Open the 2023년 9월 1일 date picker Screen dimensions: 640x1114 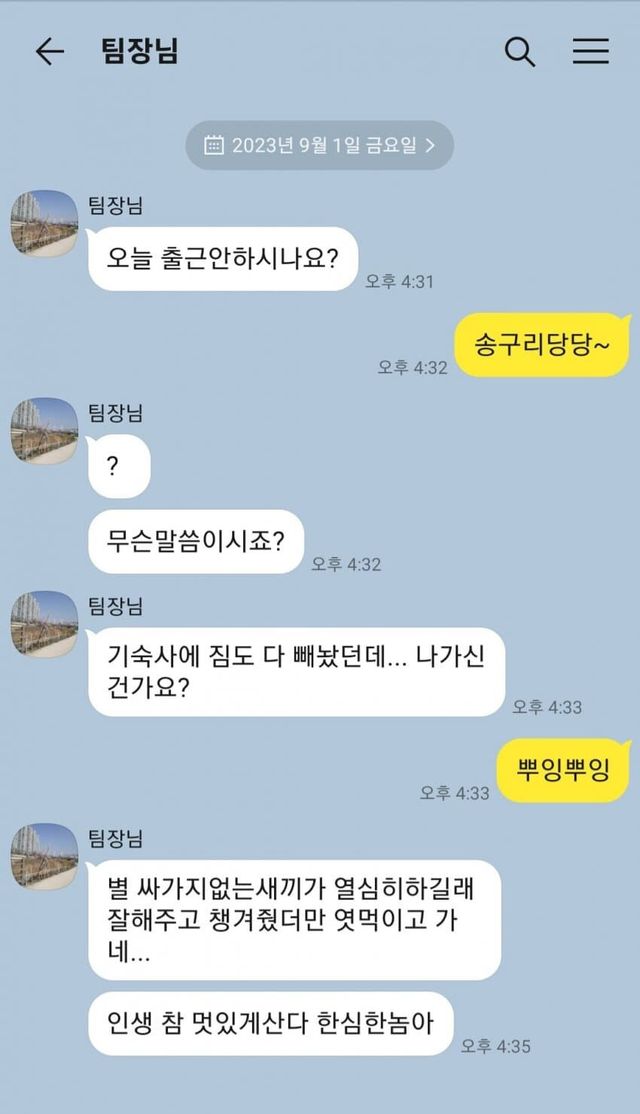[x=320, y=145]
